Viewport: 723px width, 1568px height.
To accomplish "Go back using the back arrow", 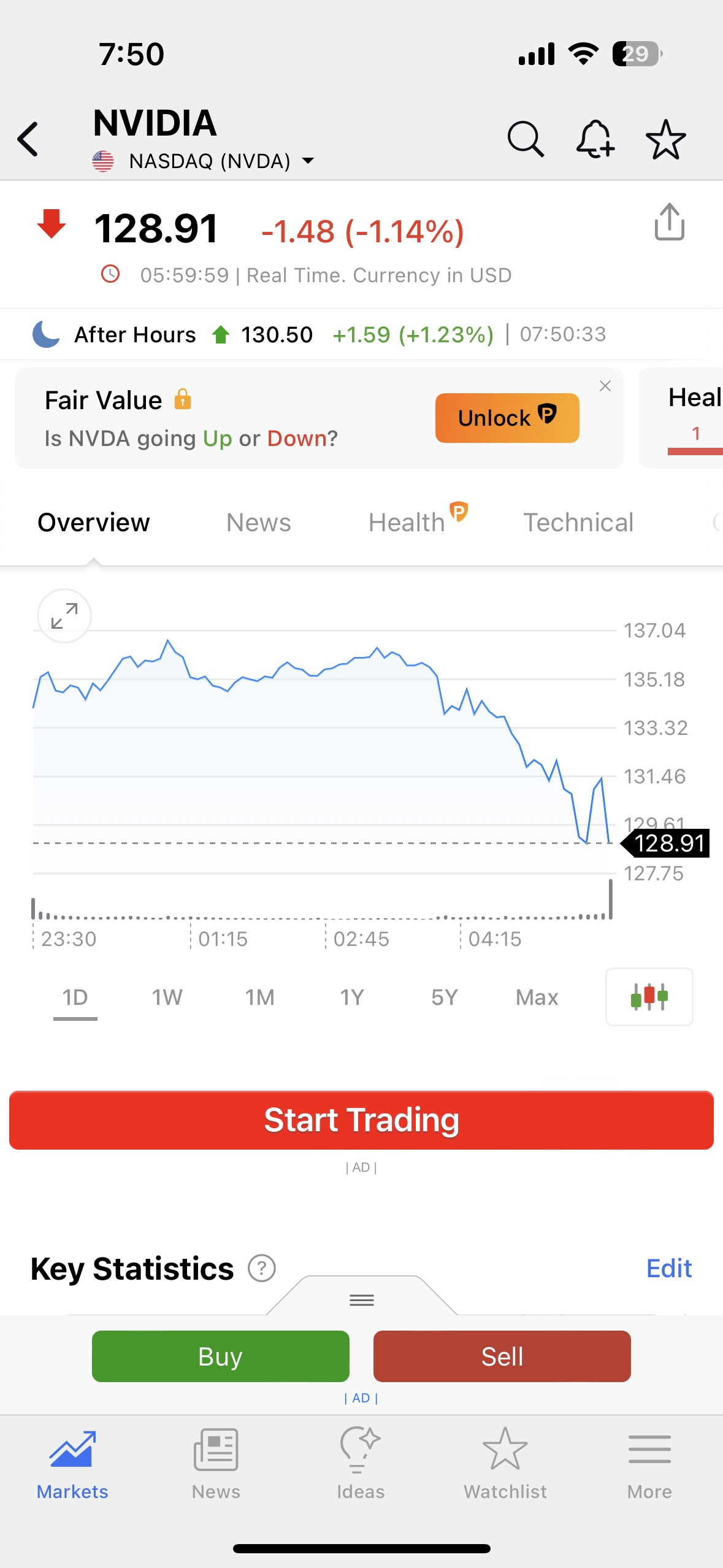I will click(28, 139).
